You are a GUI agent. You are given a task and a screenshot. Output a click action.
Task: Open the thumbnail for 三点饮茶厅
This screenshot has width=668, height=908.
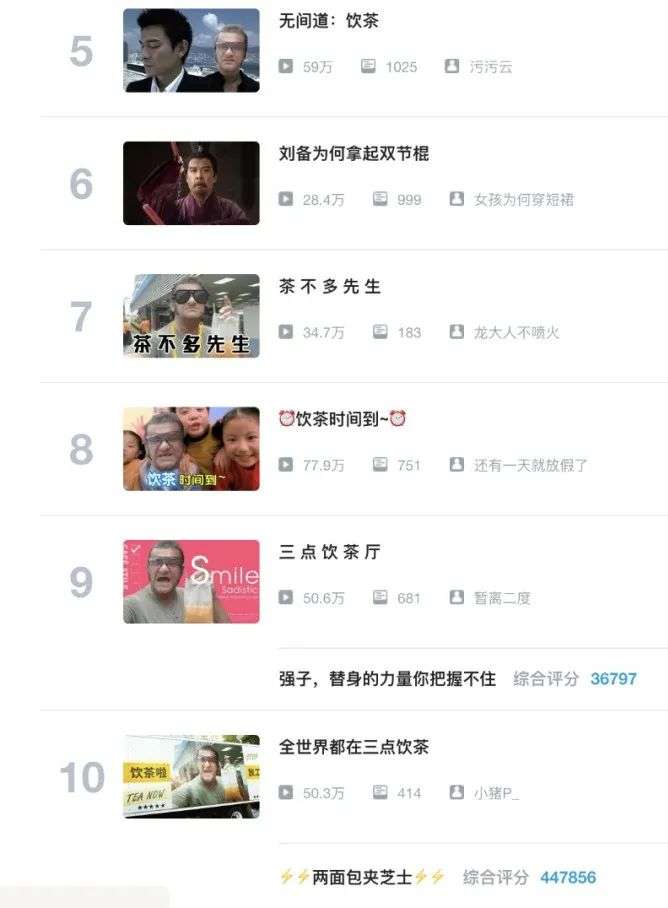[191, 581]
